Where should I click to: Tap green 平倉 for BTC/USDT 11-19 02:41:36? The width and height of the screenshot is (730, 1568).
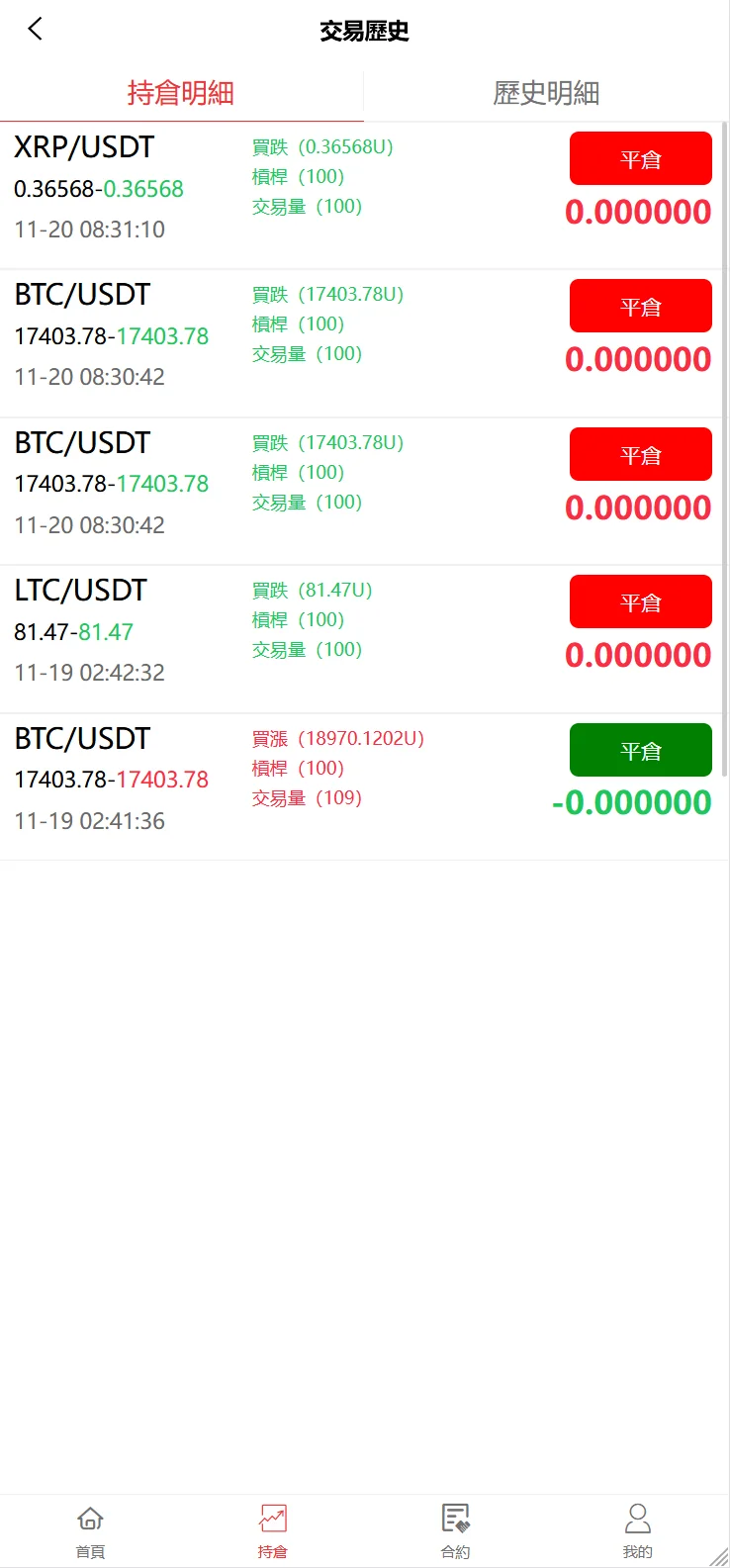tap(640, 751)
